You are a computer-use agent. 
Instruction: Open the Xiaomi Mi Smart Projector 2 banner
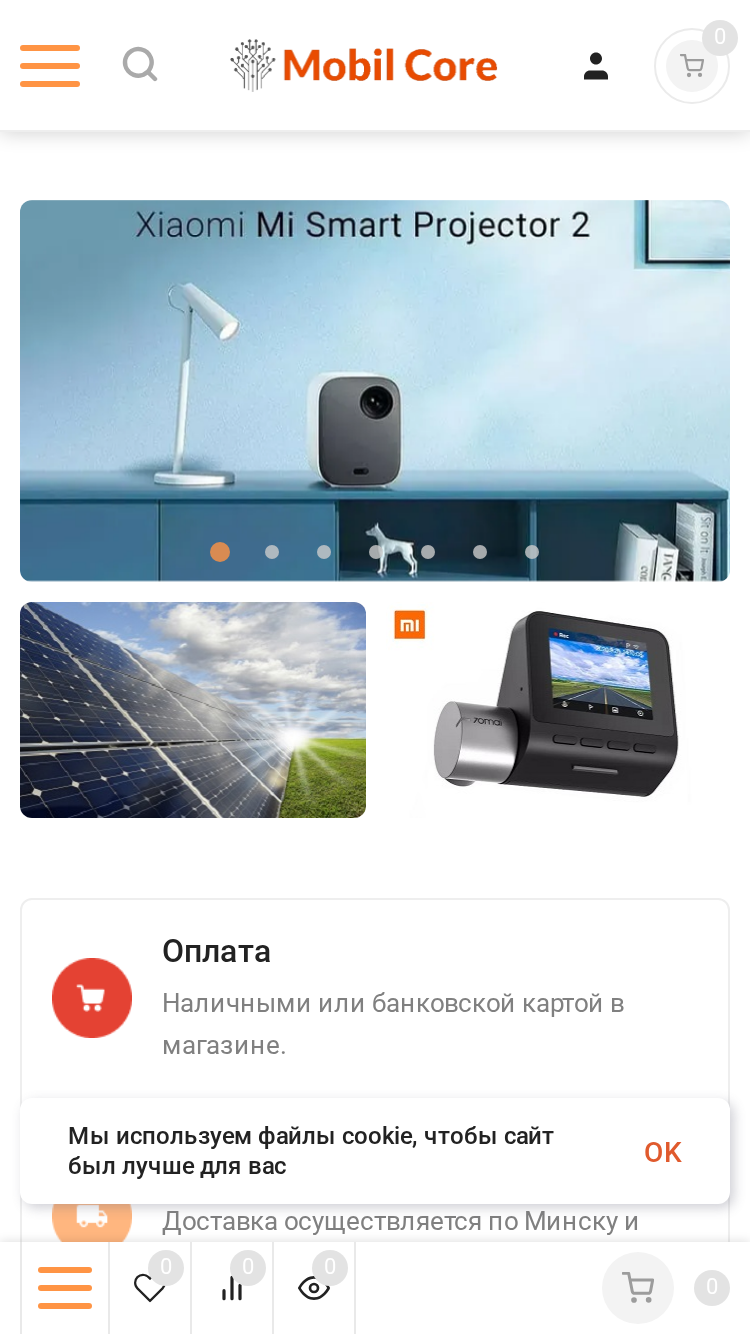tap(375, 390)
